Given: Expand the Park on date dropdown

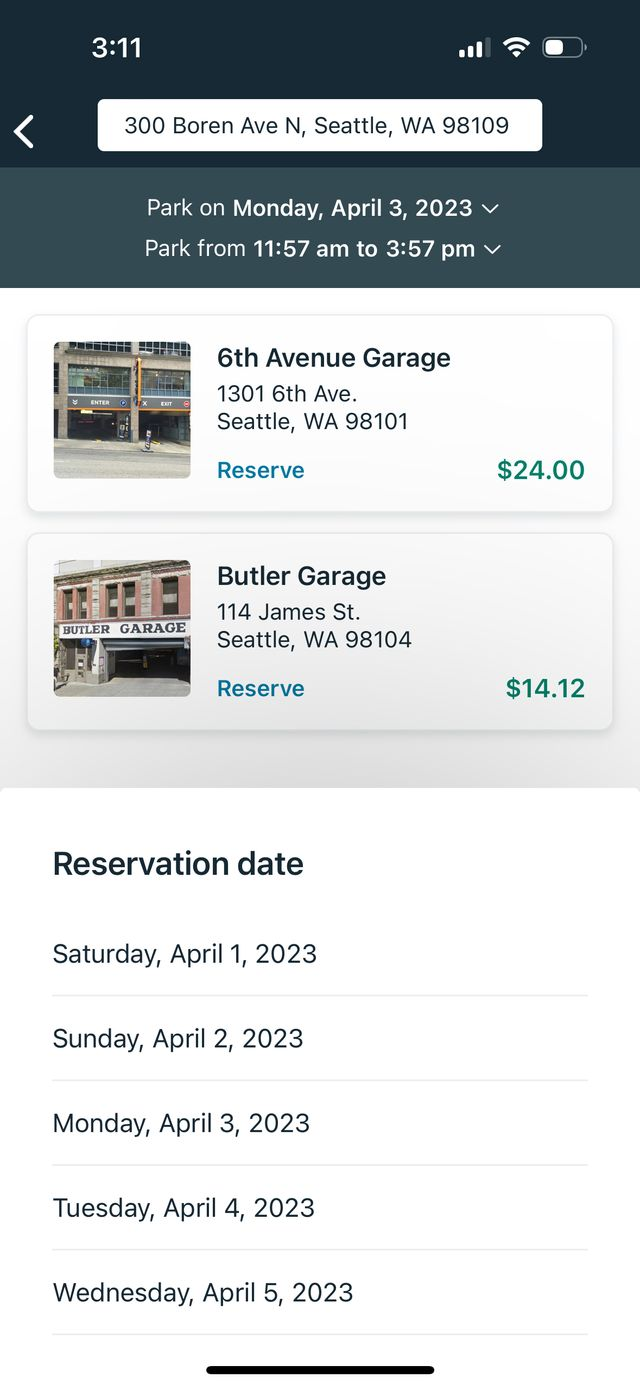Looking at the screenshot, I should tap(322, 208).
